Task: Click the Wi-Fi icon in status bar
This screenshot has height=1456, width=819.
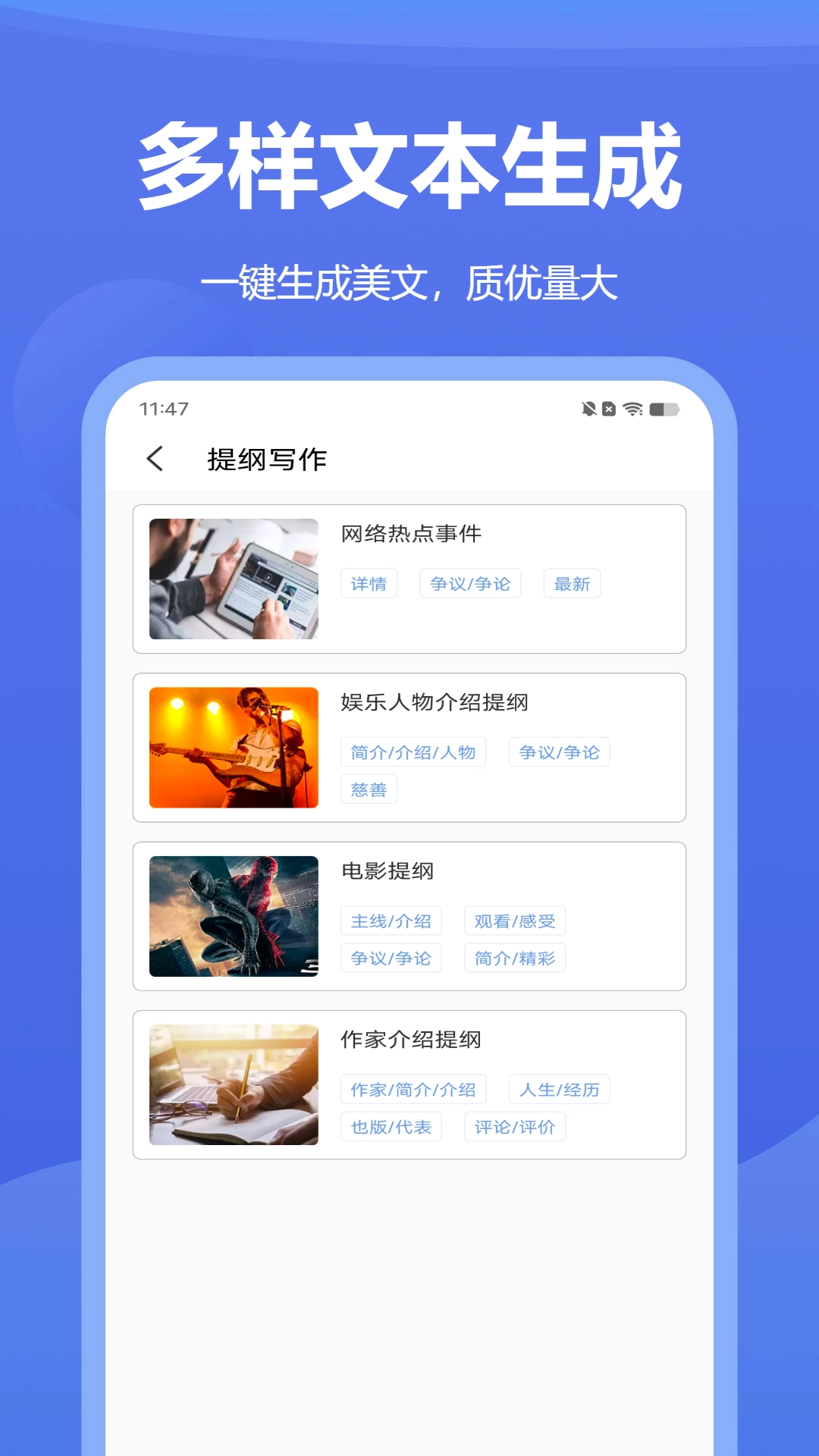Action: (633, 409)
